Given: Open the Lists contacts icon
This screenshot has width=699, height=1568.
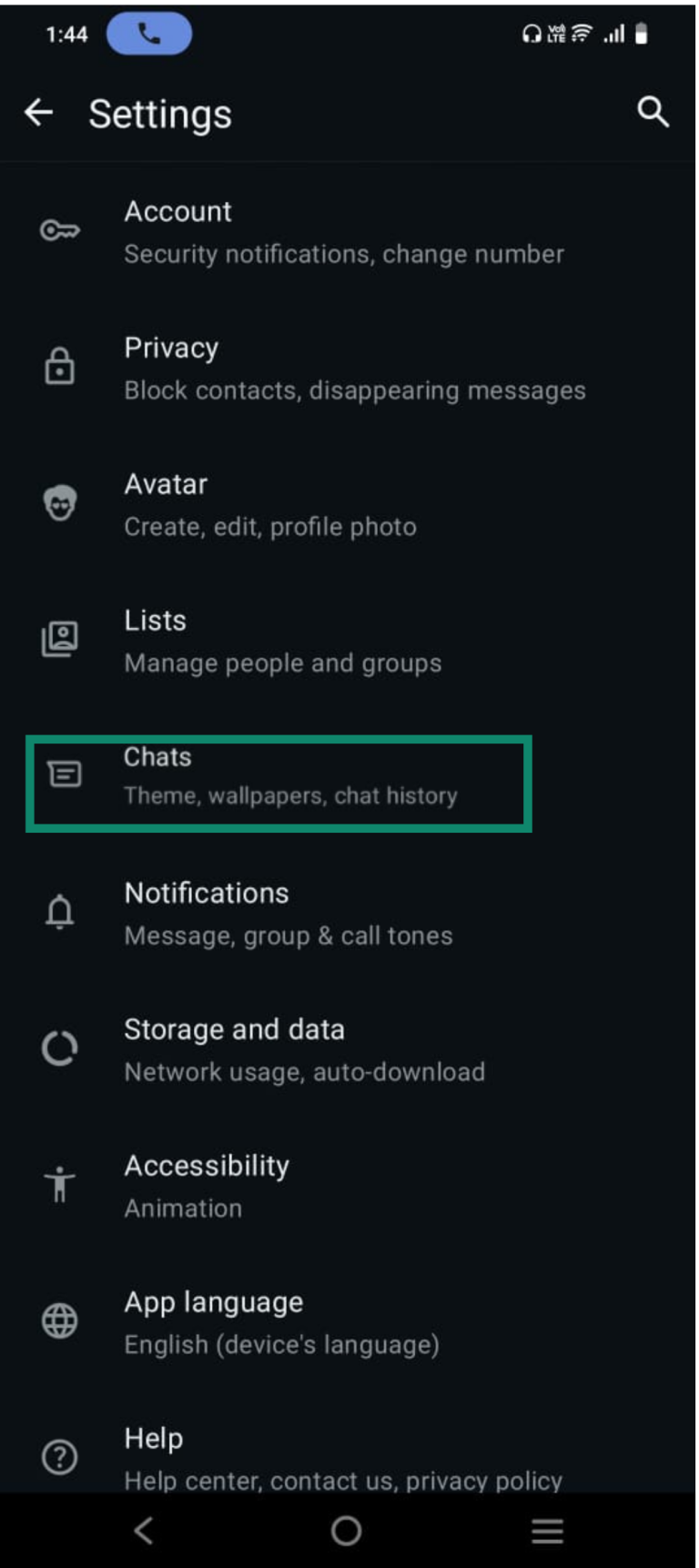Looking at the screenshot, I should pyautogui.click(x=59, y=639).
